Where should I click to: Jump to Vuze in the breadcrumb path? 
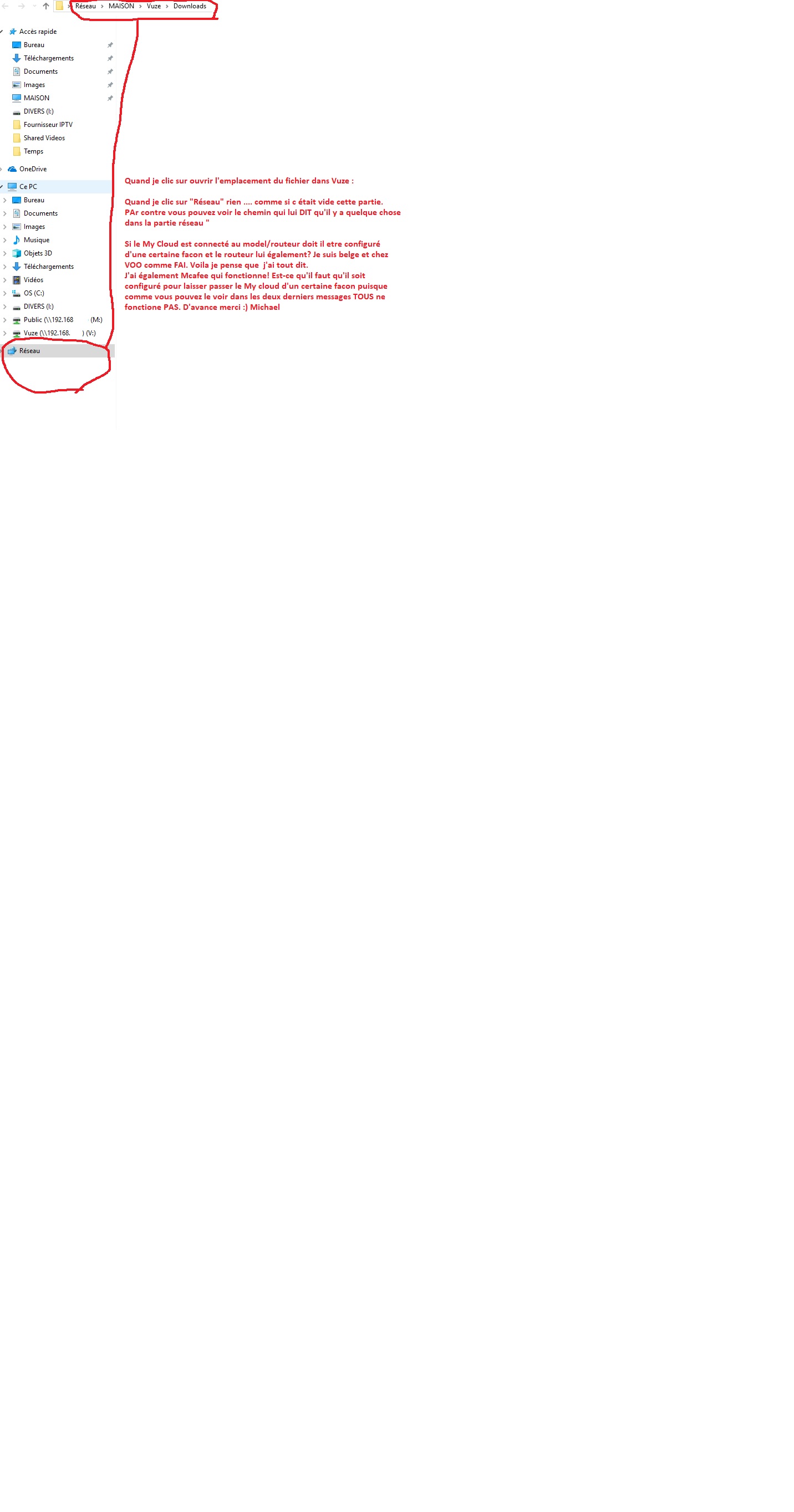point(153,6)
